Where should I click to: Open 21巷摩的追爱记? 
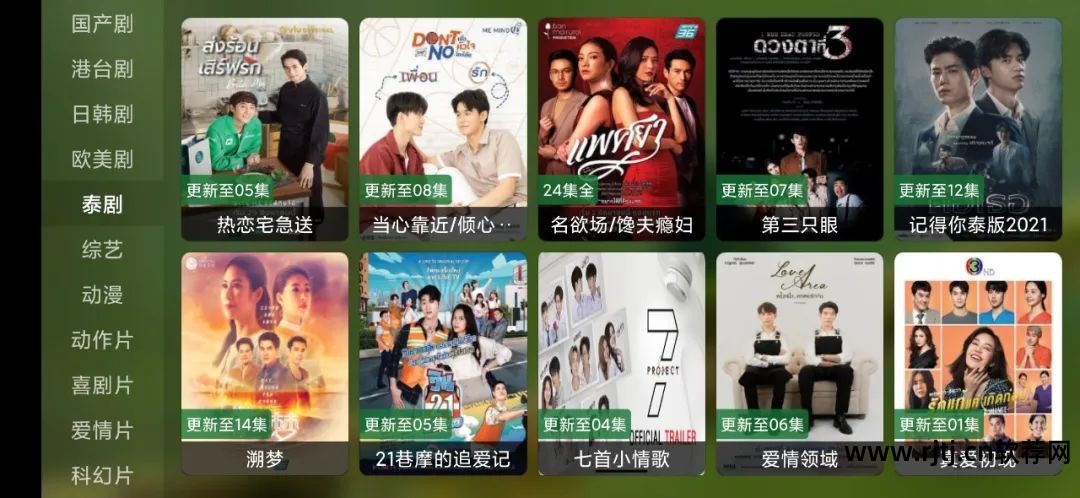click(x=443, y=362)
